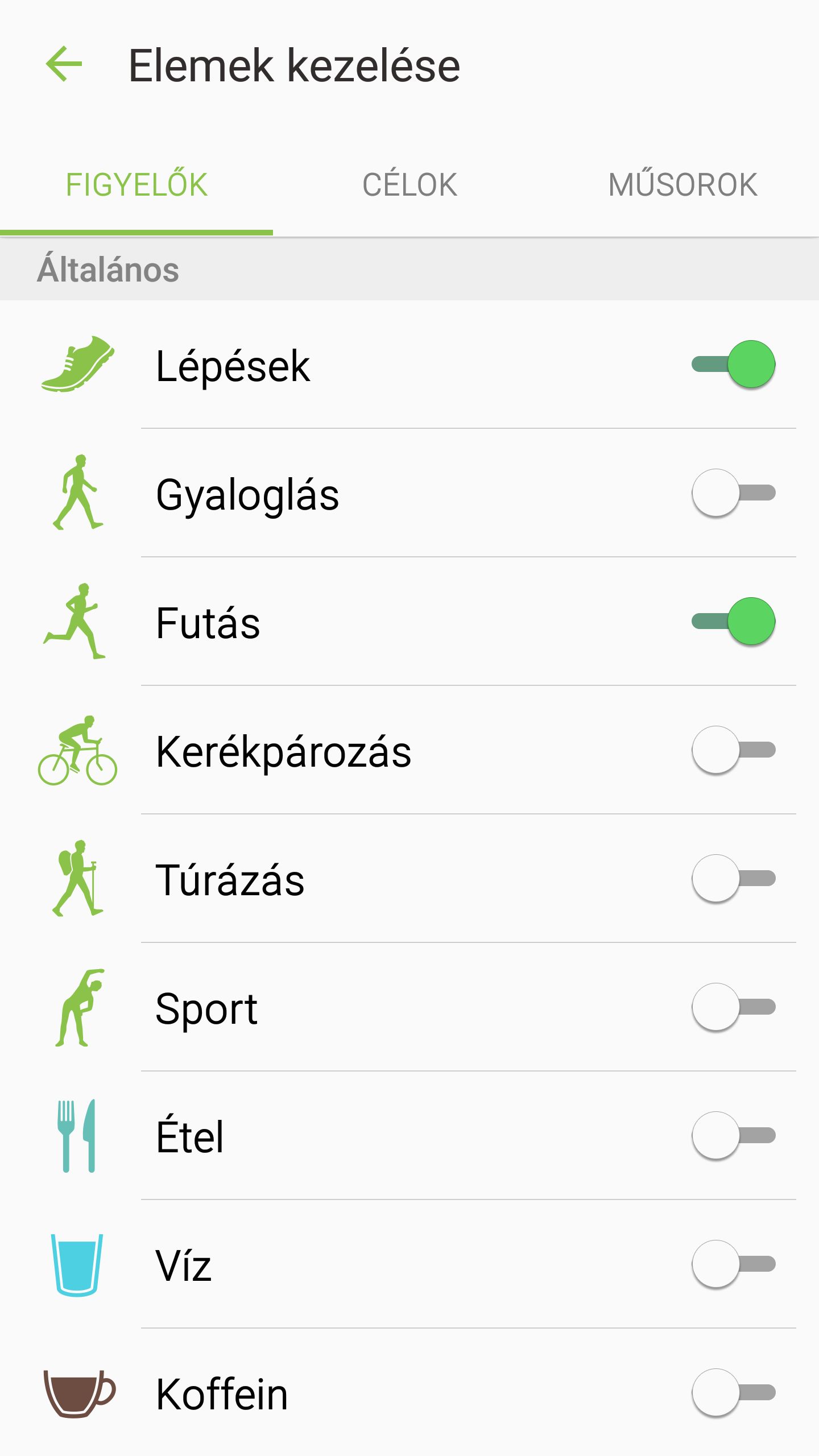Turn on Kerékpározás tracking
Viewport: 819px width, 1456px height.
pos(733,750)
